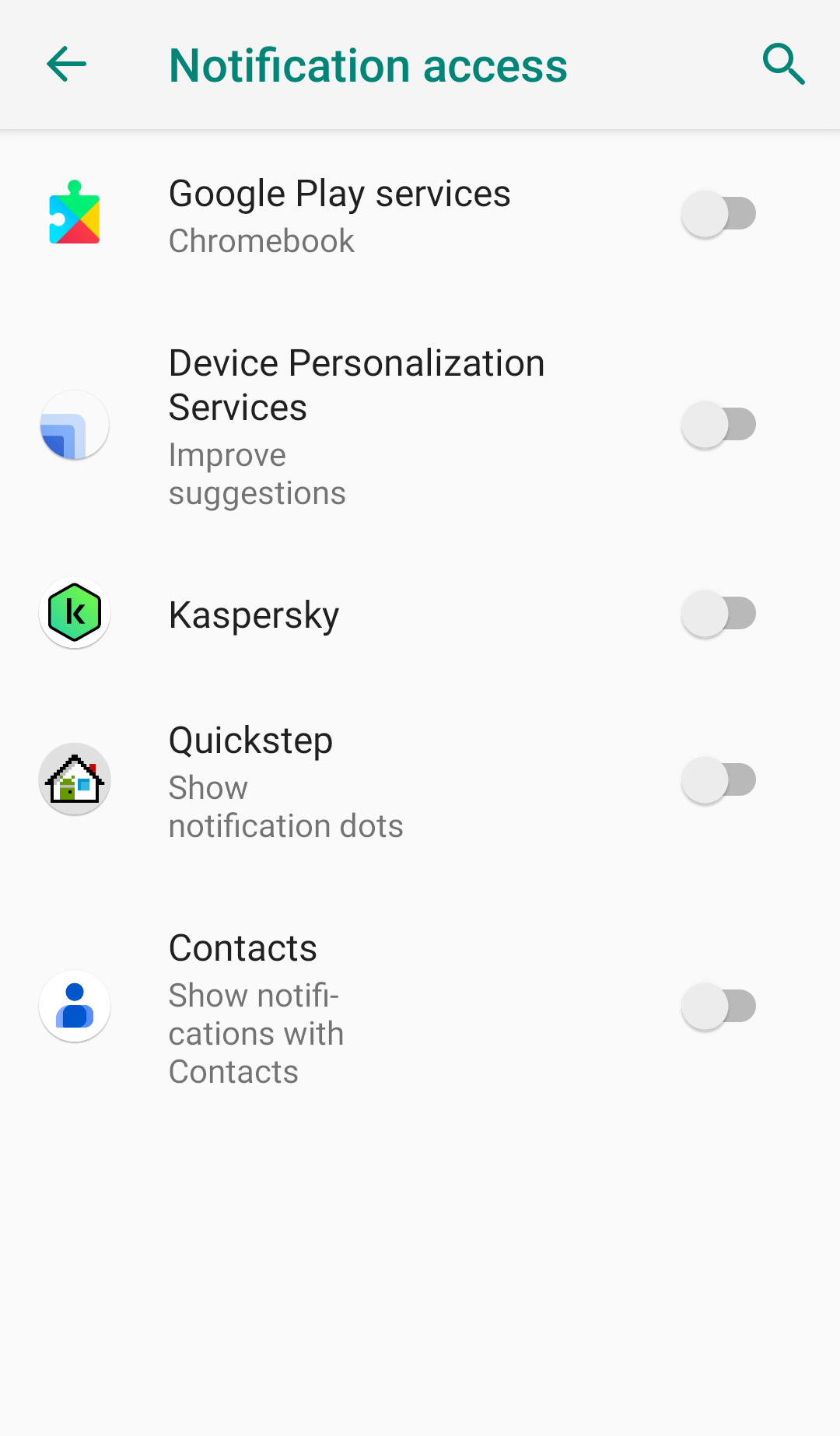Open the Google Play services entry
The width and height of the screenshot is (840, 1436).
pyautogui.click(x=340, y=193)
